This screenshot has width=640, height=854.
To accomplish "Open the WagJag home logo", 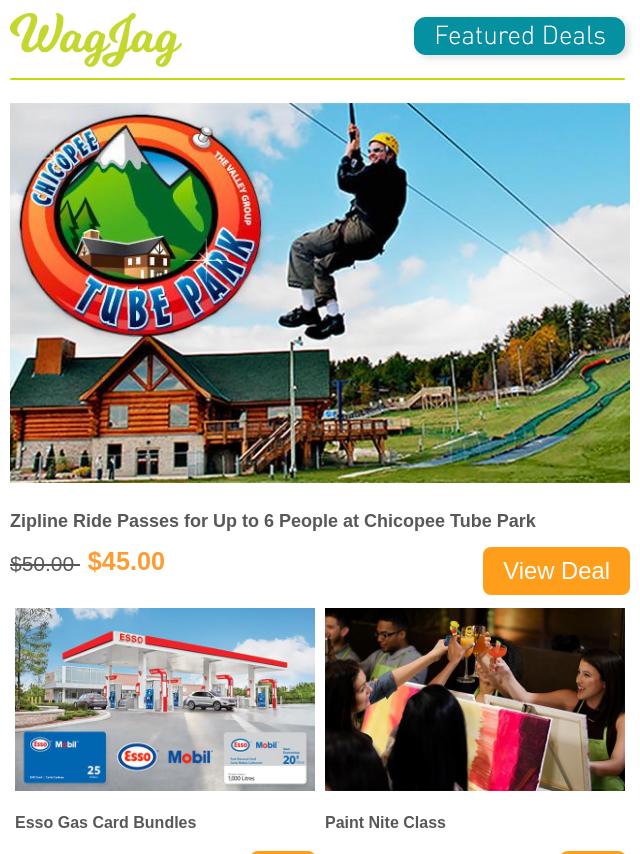I will (96, 40).
